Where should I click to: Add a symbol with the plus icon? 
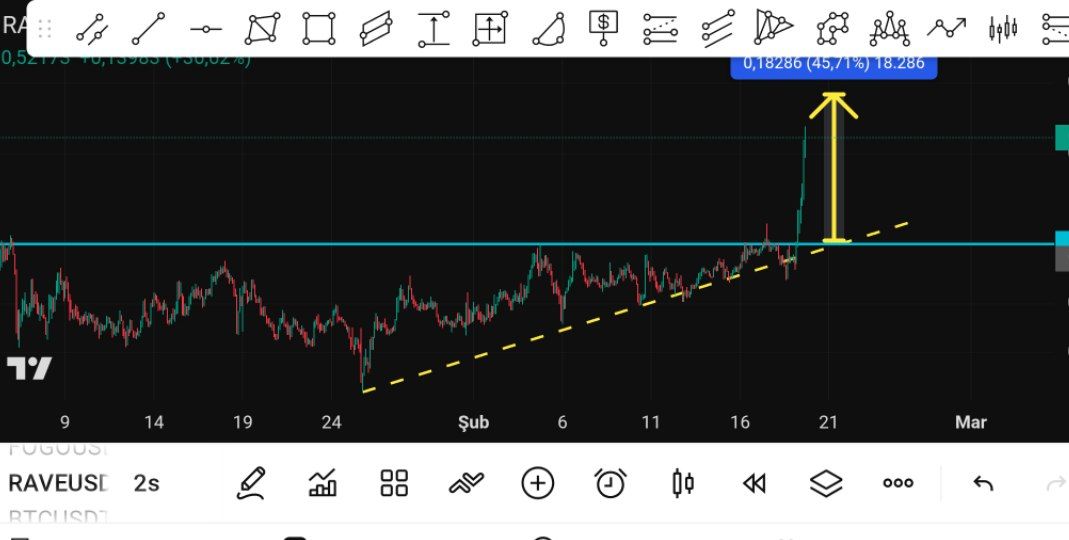pos(538,484)
